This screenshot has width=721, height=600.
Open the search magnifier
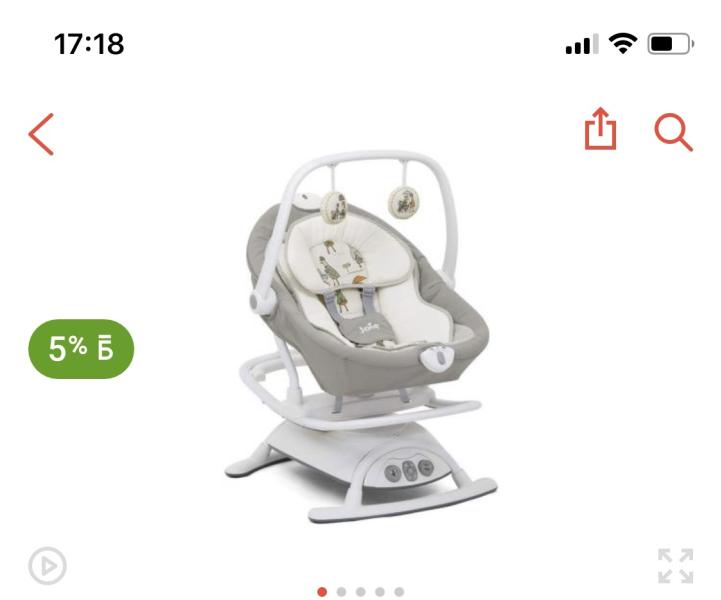click(673, 132)
